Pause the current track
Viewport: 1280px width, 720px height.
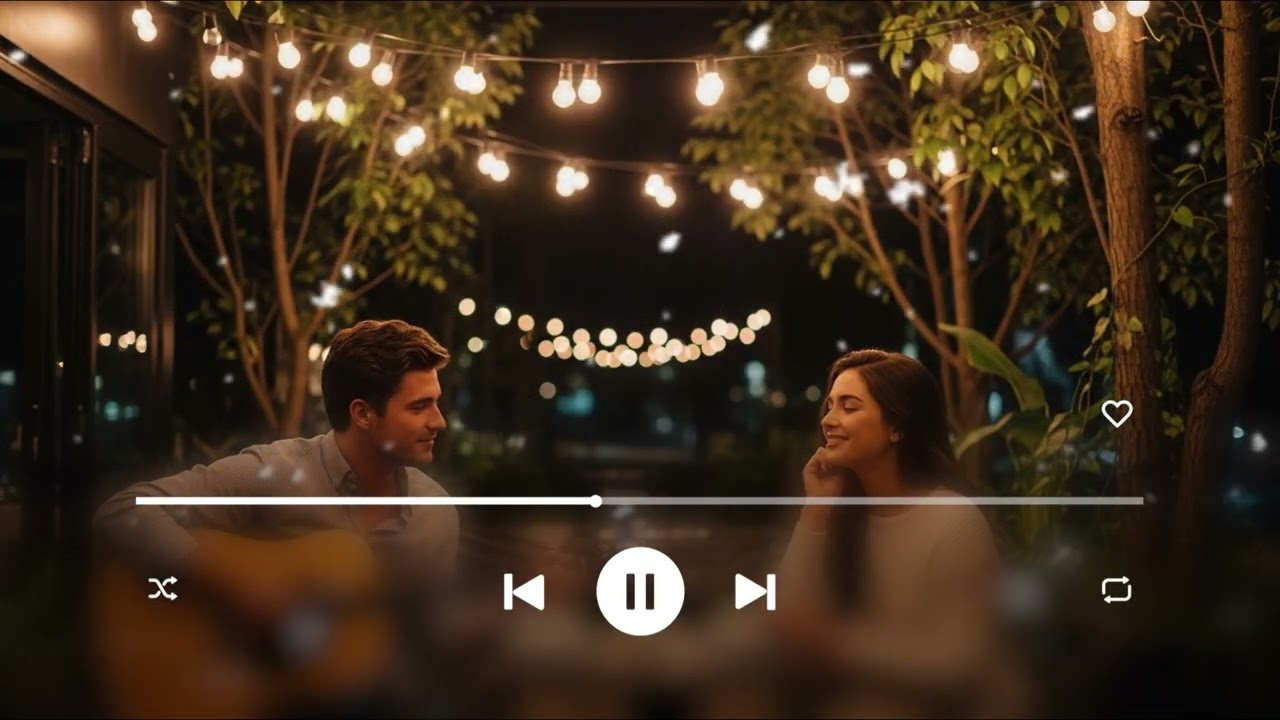point(640,591)
